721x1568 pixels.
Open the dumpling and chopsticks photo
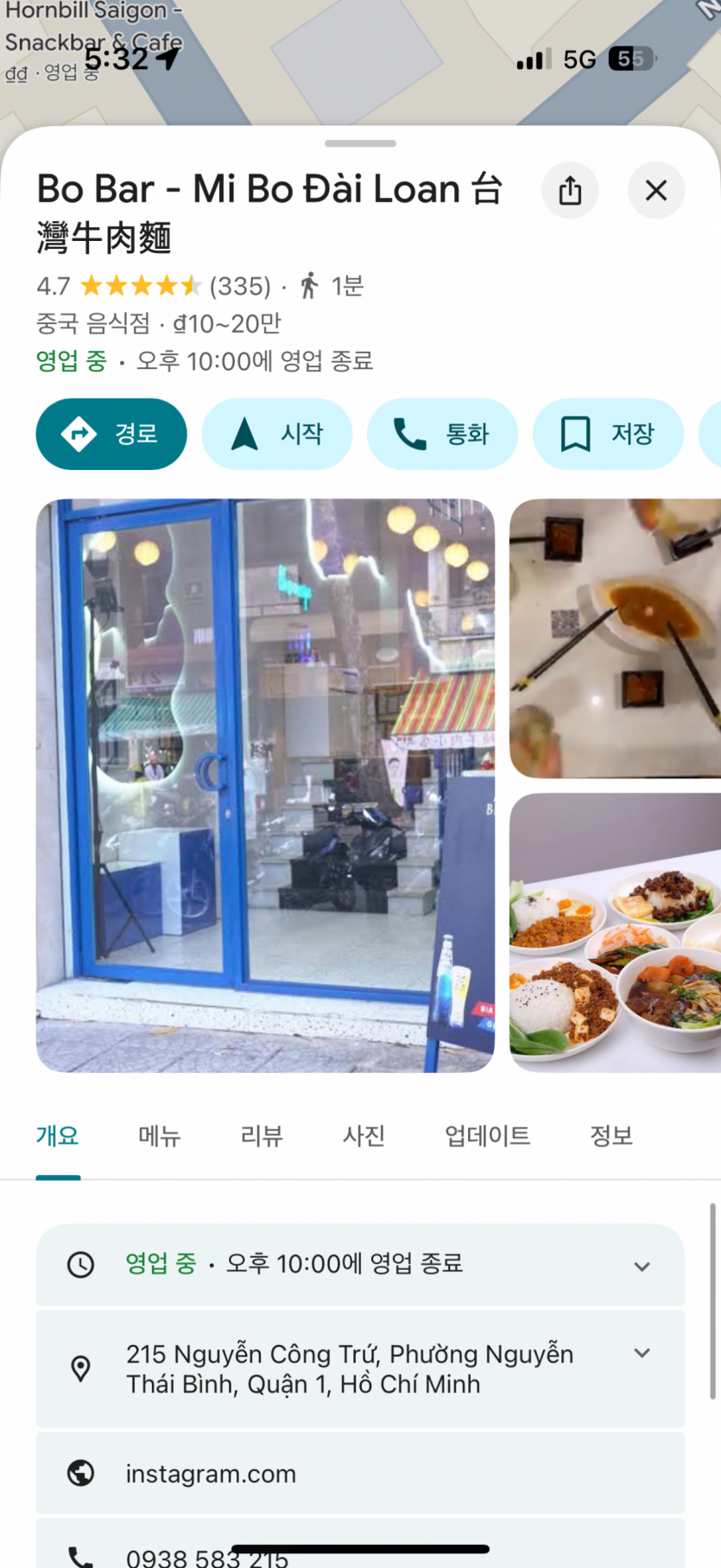click(x=615, y=638)
